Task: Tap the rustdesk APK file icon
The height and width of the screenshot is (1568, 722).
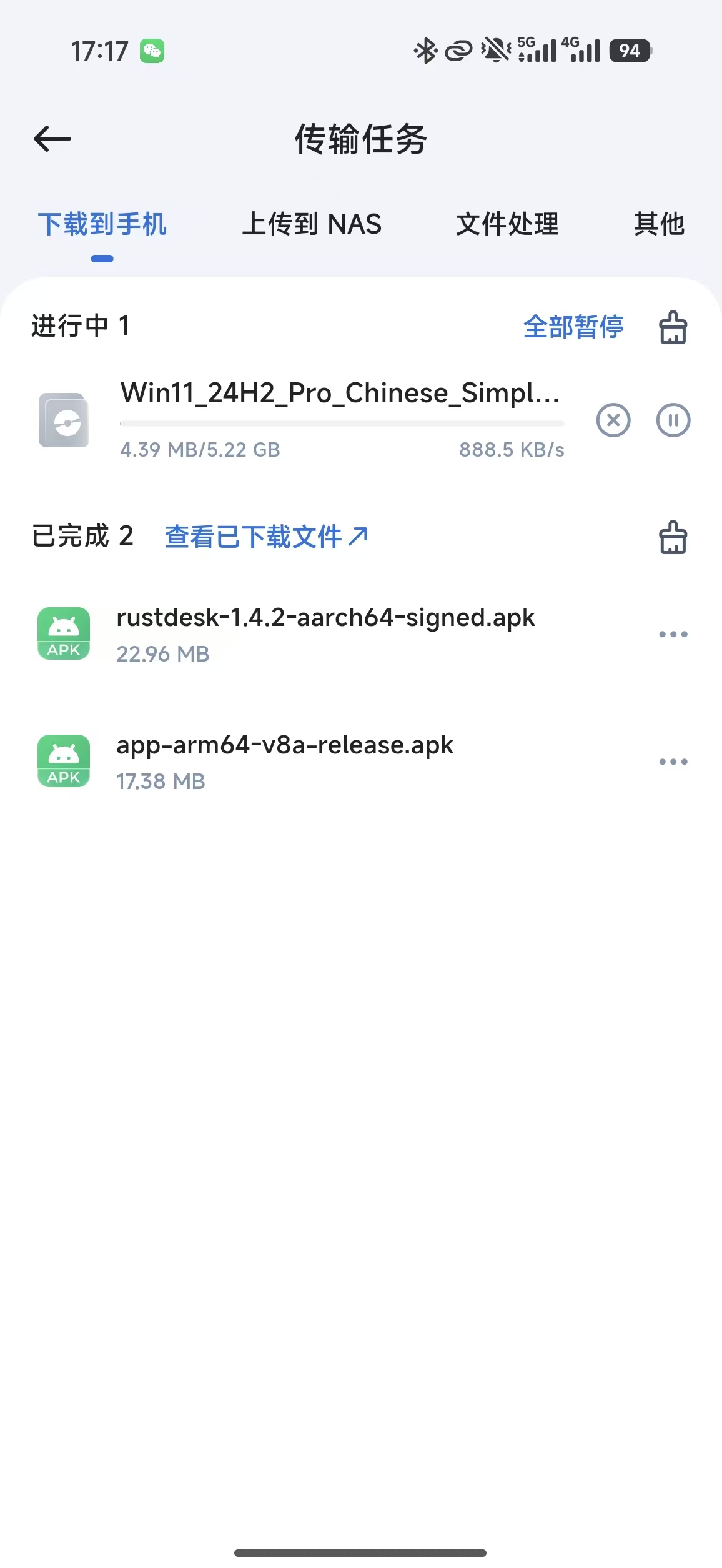Action: [x=63, y=633]
